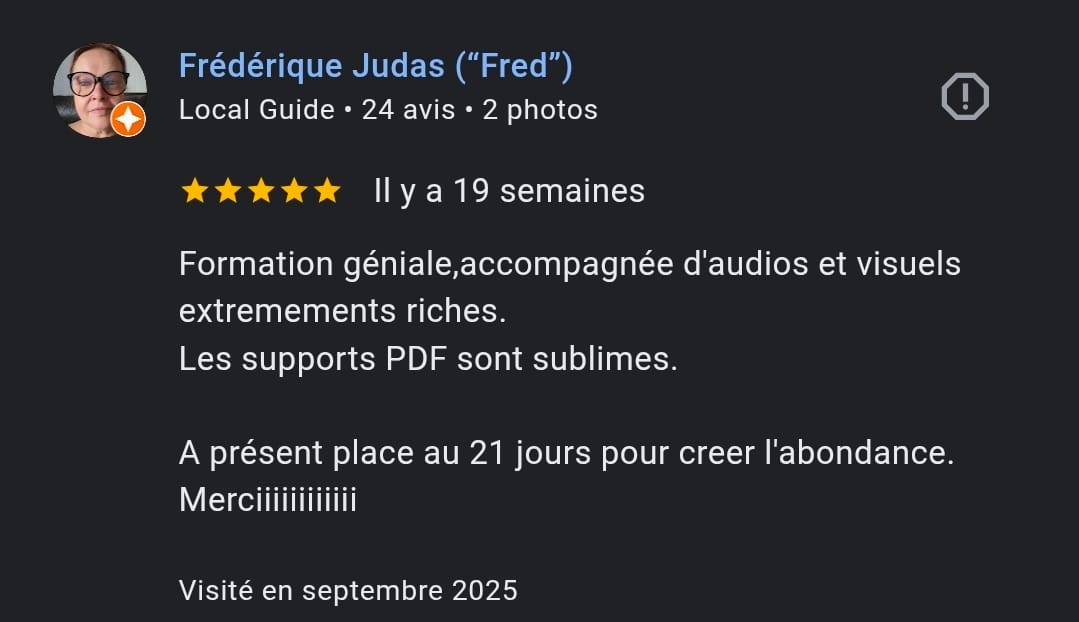1079x622 pixels.
Task: Tap Frédérique Judas's profile picture
Action: pos(99,89)
